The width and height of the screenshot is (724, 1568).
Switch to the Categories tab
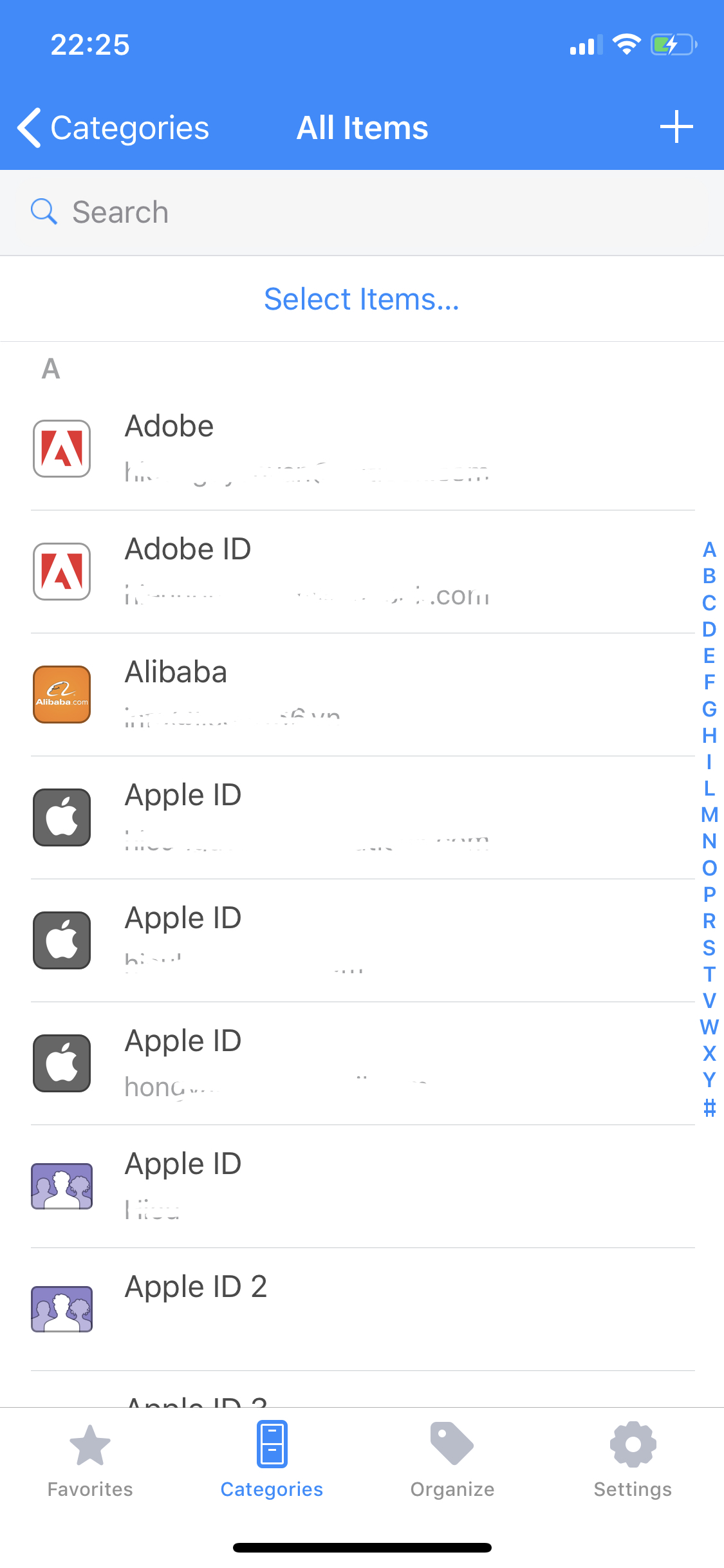(x=272, y=1460)
